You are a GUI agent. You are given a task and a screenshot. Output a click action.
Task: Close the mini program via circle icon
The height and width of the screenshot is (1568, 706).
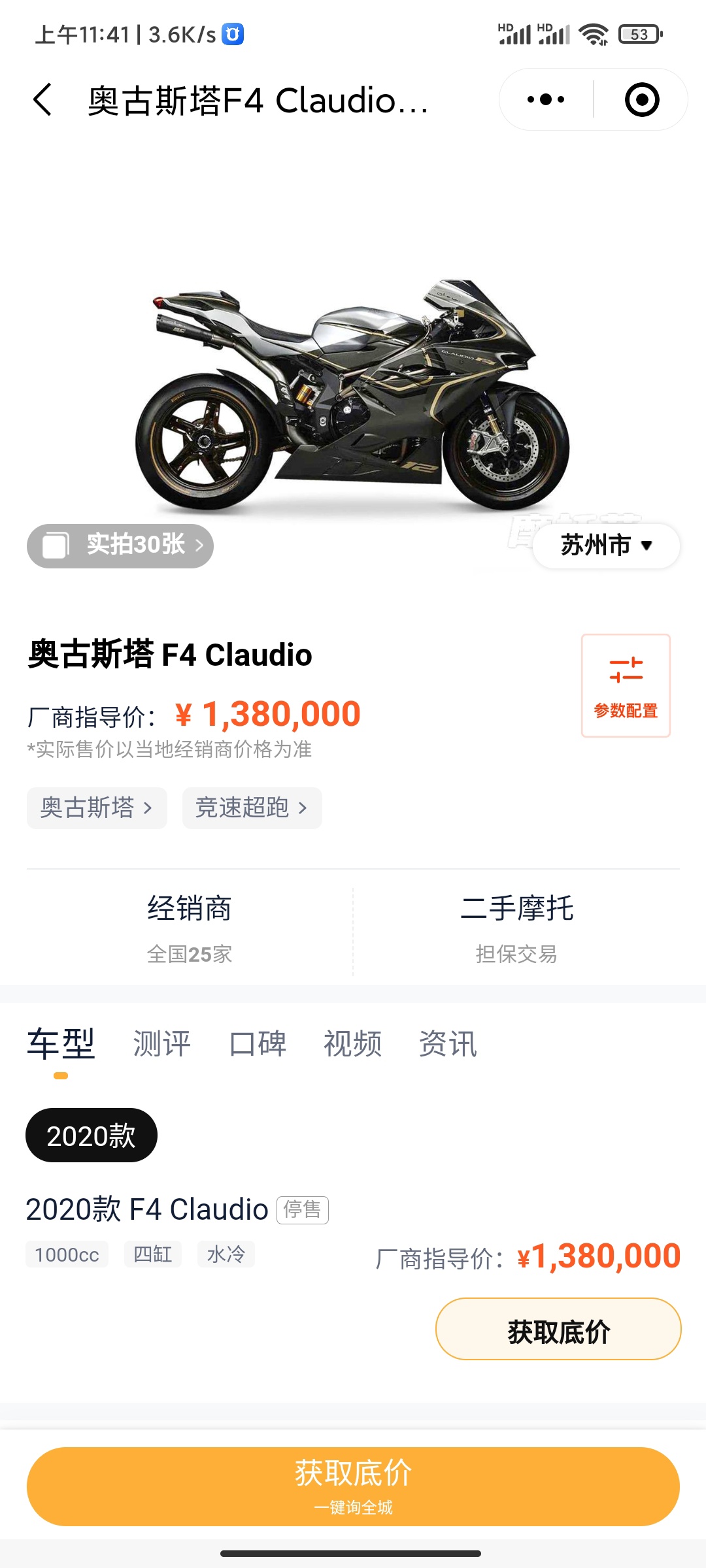641,100
